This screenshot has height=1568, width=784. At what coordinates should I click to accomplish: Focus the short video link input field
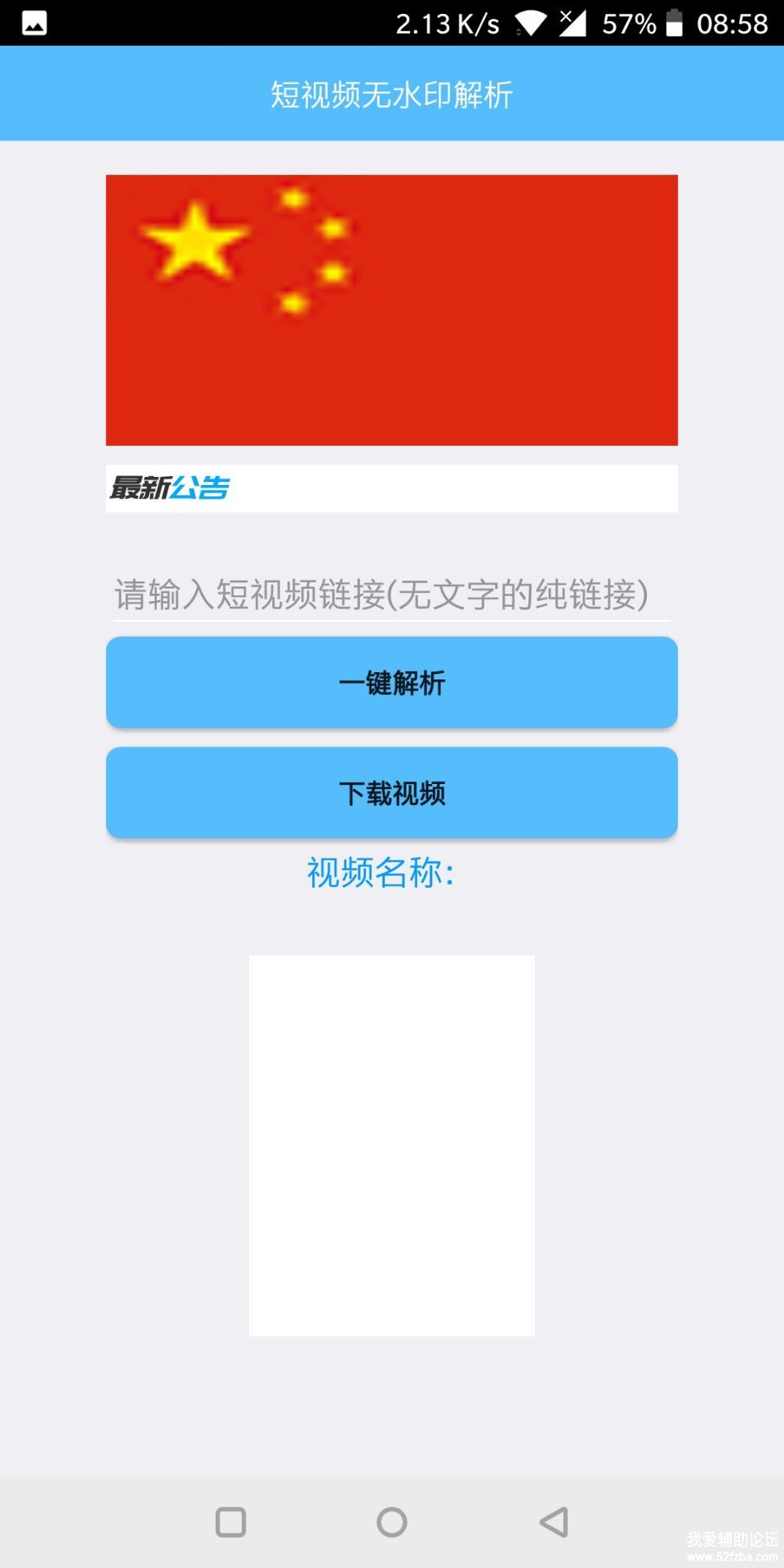[391, 595]
